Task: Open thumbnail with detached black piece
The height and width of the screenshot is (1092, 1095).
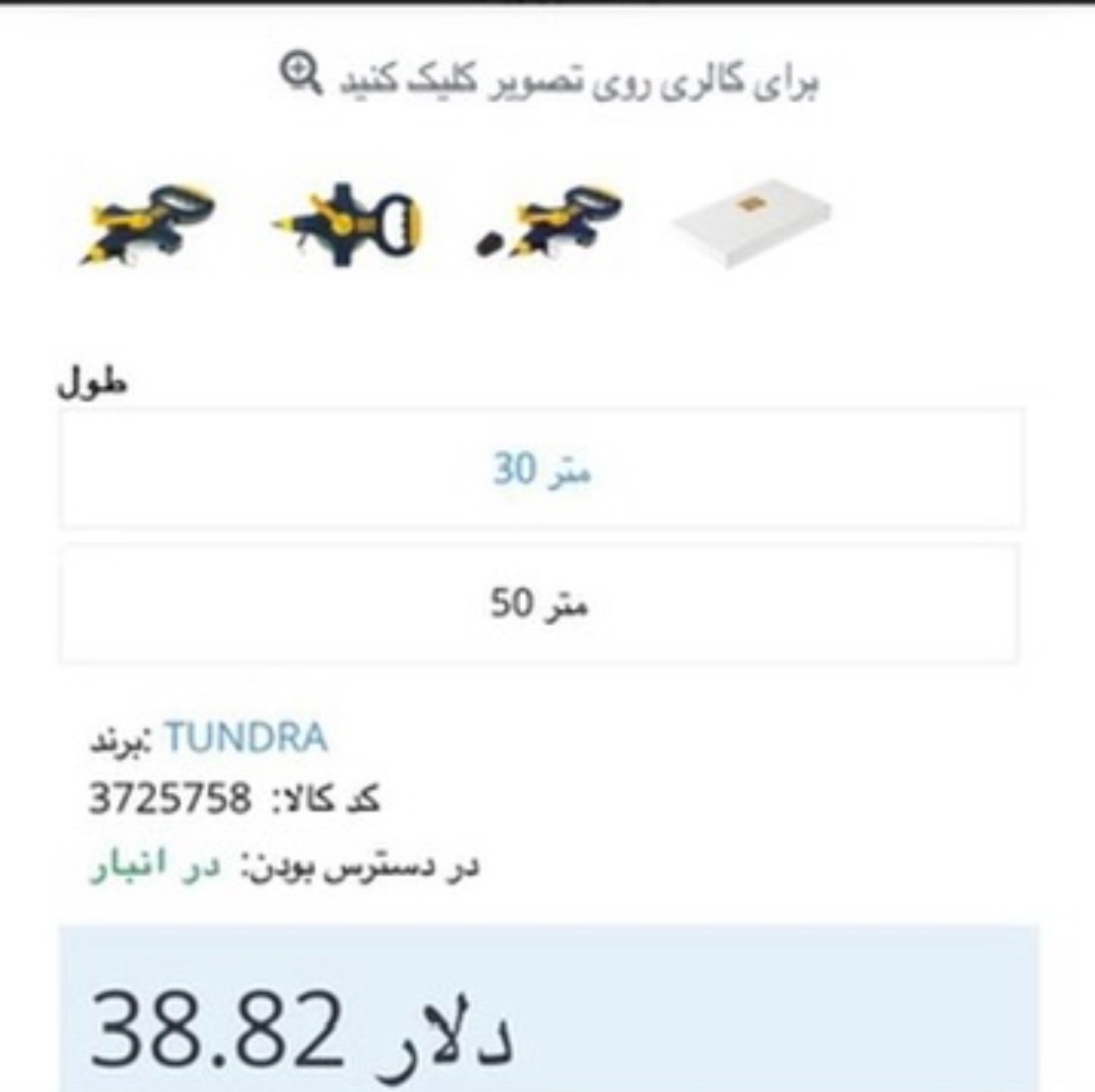Action: 548,223
